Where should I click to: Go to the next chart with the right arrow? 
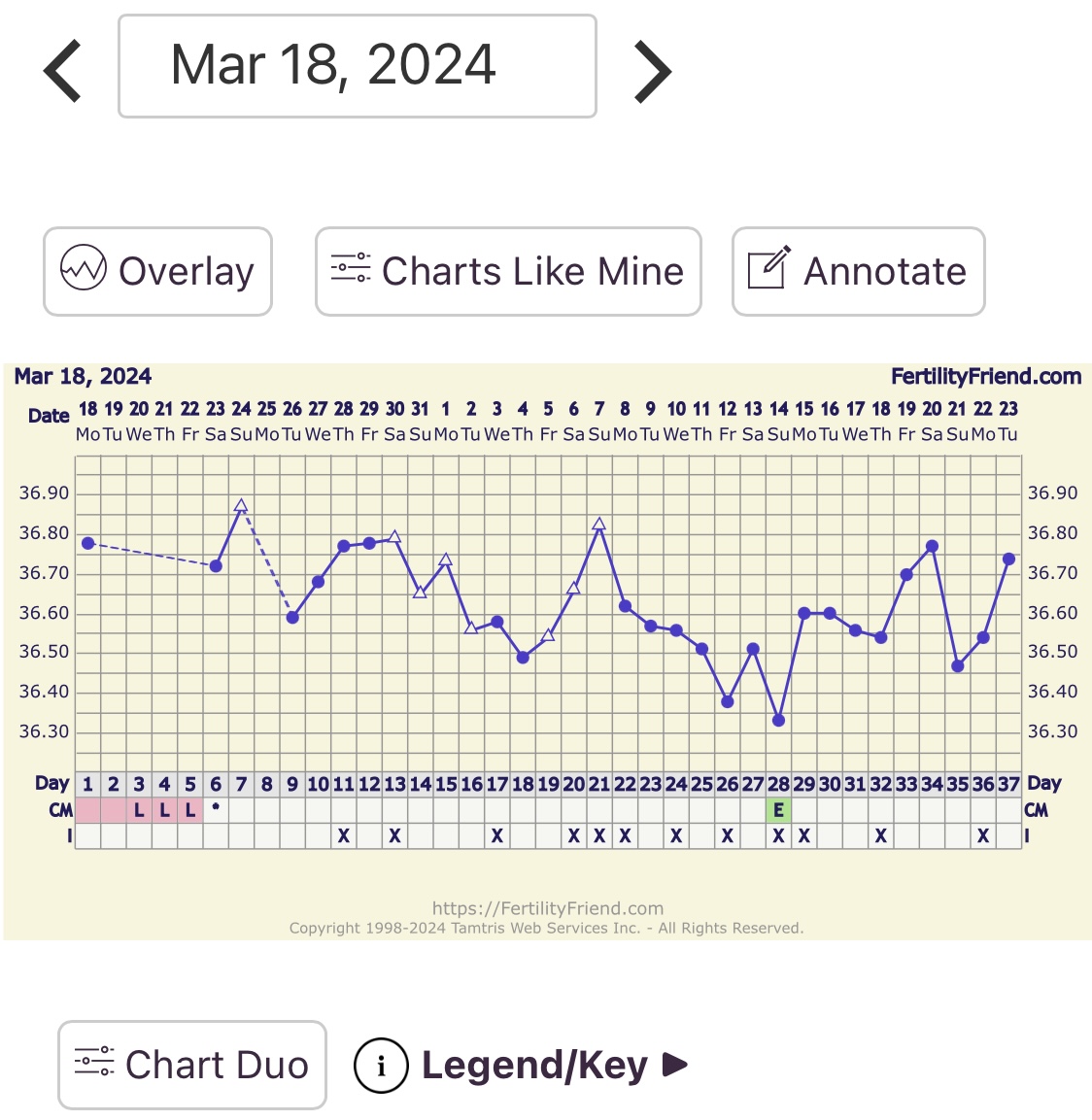click(653, 71)
